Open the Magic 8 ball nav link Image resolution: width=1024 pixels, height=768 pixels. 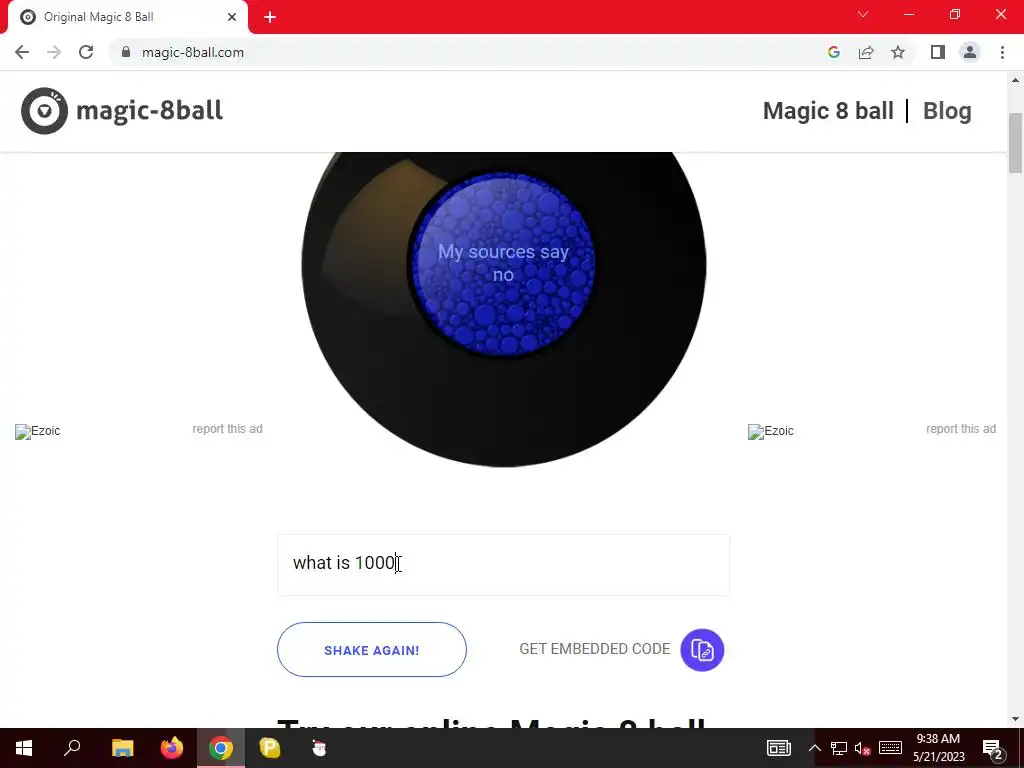827,111
